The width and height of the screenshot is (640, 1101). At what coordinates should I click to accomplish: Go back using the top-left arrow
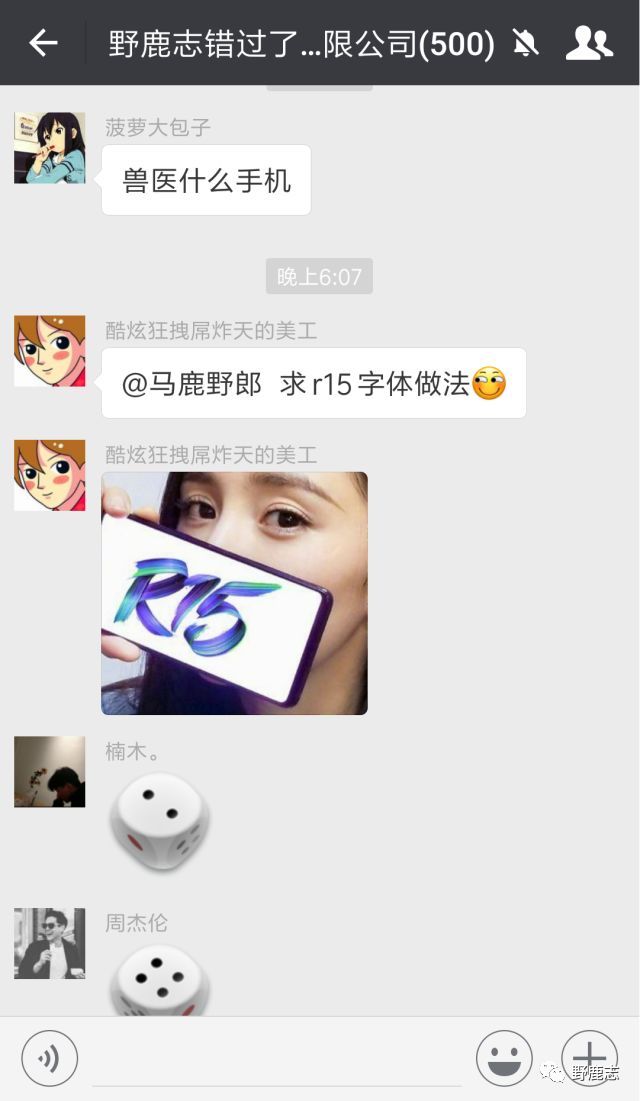44,44
